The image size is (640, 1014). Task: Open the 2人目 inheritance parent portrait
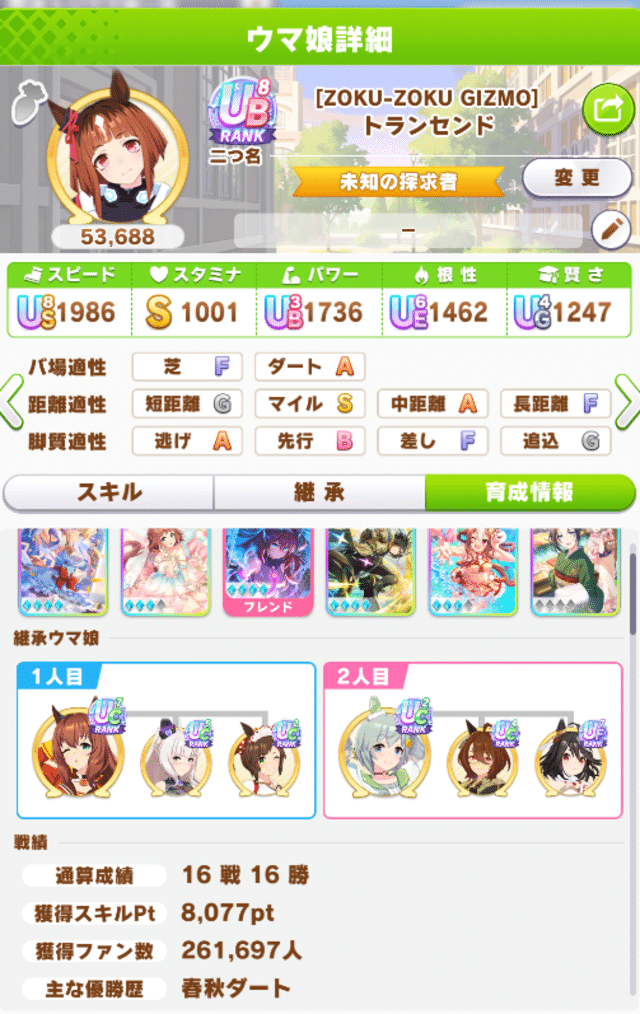(x=375, y=752)
